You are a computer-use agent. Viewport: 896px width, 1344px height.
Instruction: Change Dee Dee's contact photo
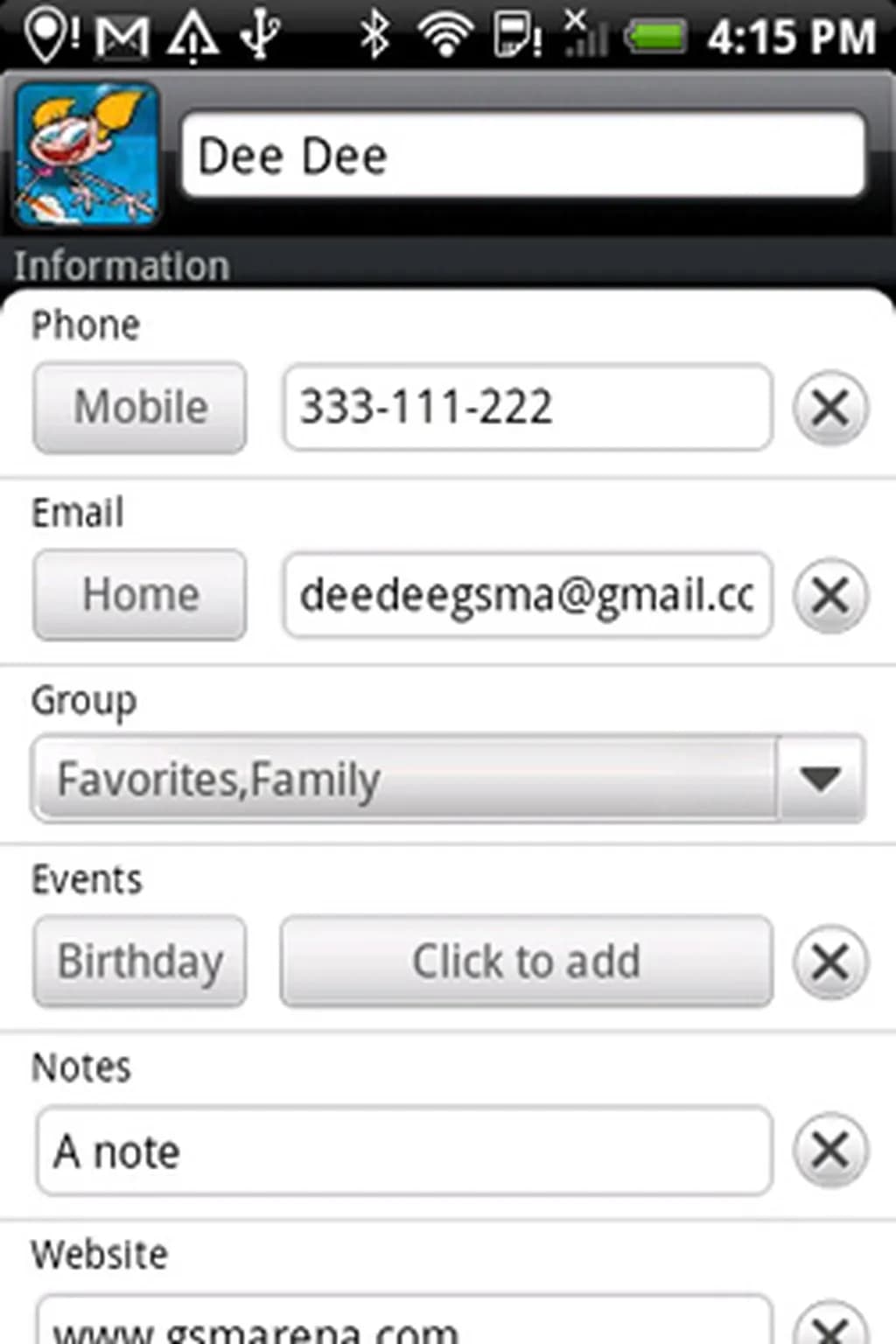point(86,155)
